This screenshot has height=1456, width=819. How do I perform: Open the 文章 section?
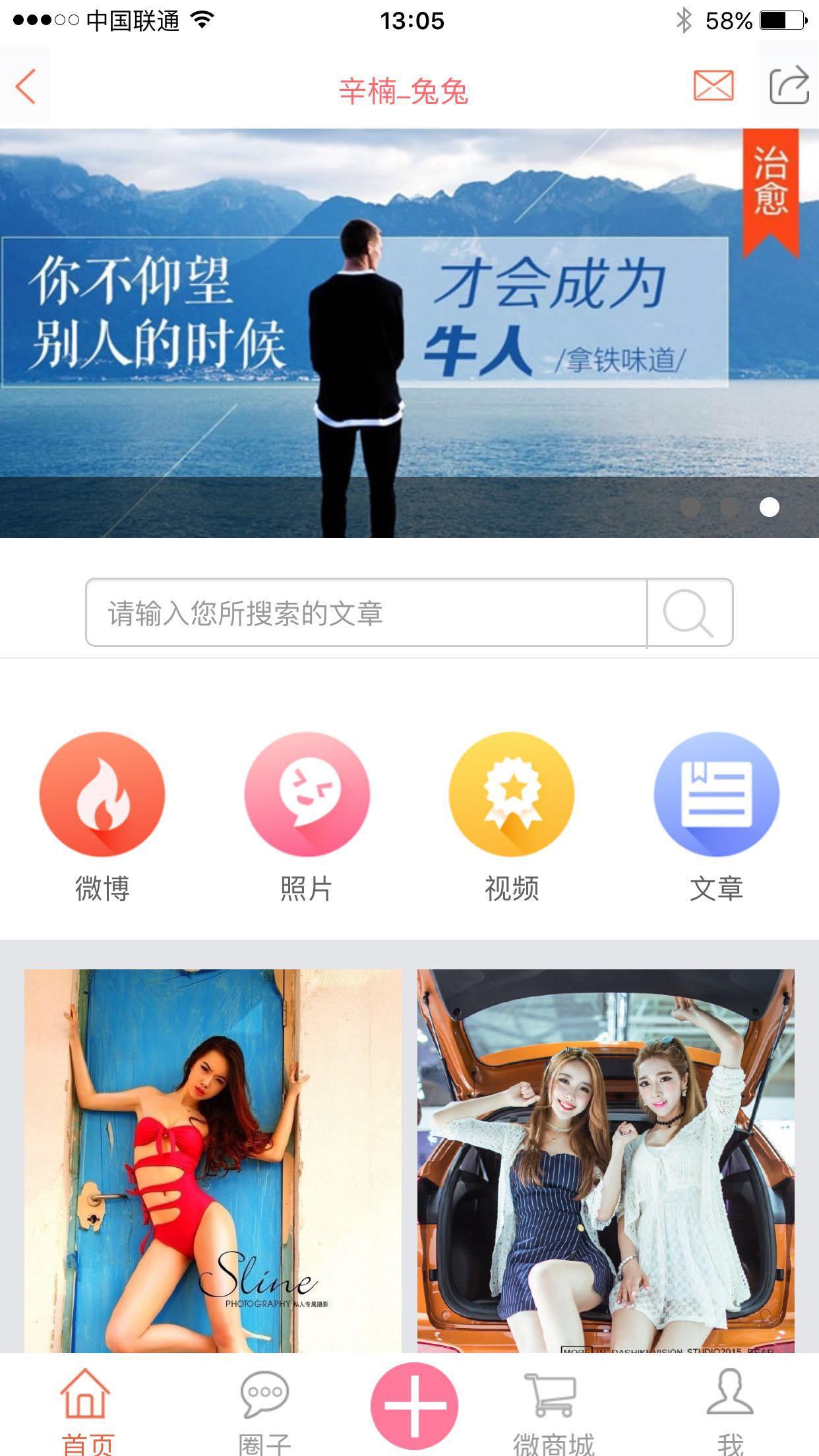click(716, 816)
